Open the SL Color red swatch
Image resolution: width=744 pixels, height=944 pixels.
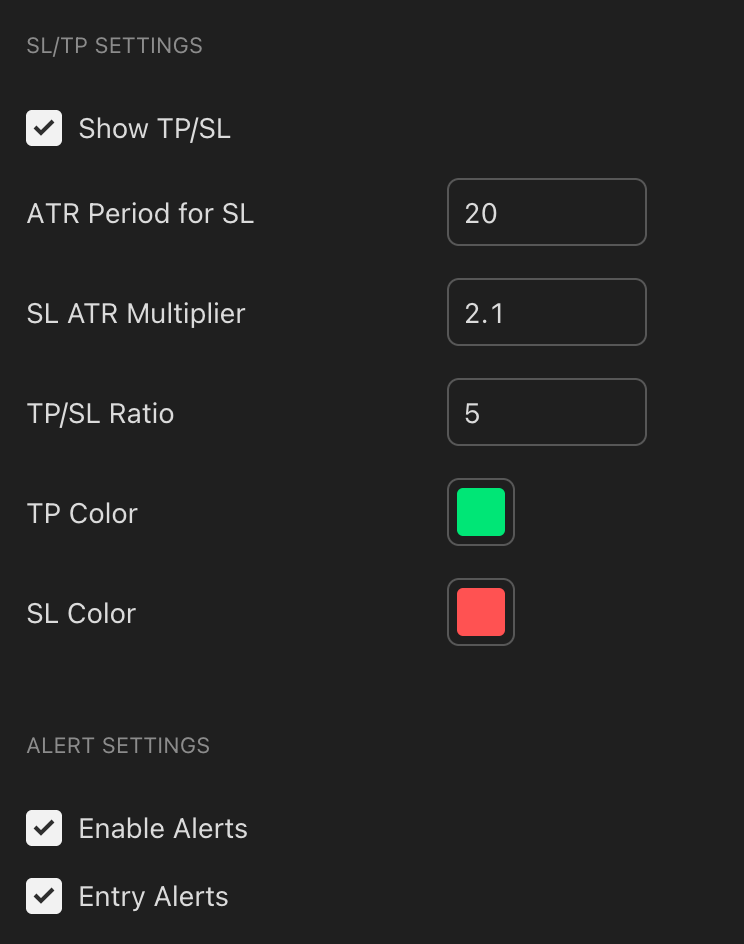pos(481,612)
